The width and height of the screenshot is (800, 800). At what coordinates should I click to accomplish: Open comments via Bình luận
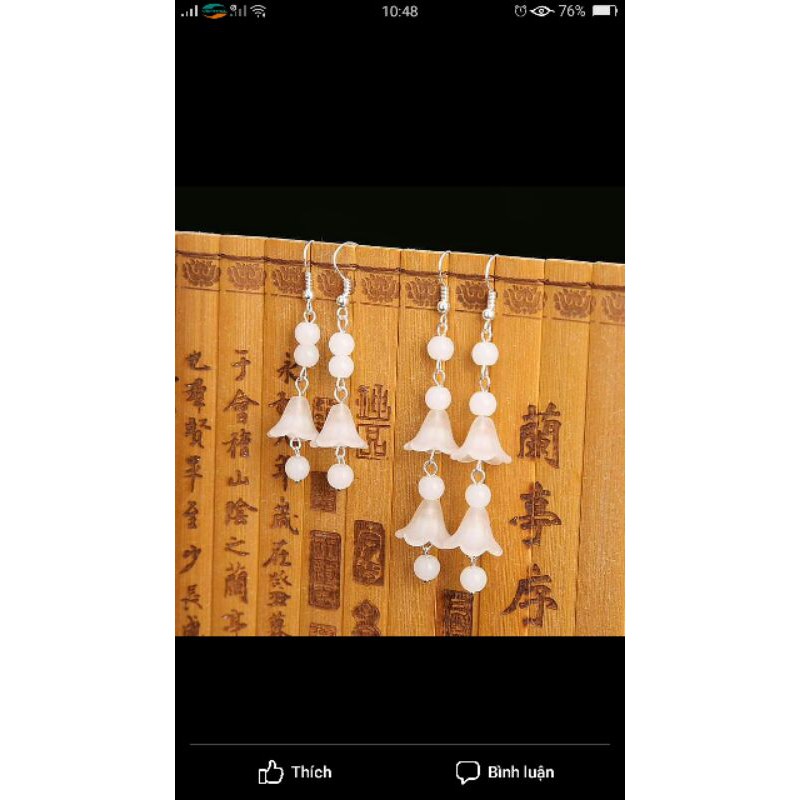(x=505, y=772)
